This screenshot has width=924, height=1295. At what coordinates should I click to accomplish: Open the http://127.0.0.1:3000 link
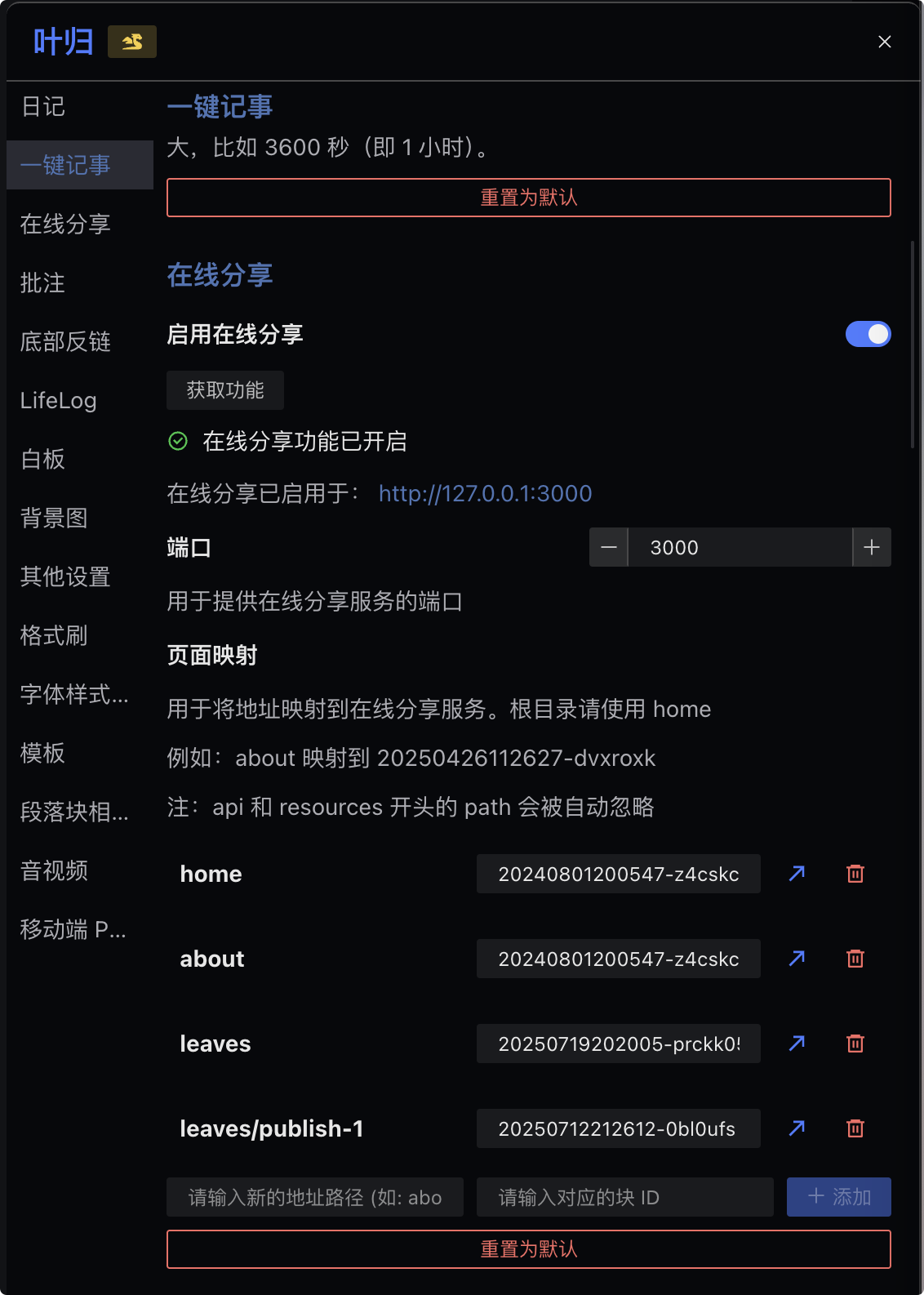485,493
